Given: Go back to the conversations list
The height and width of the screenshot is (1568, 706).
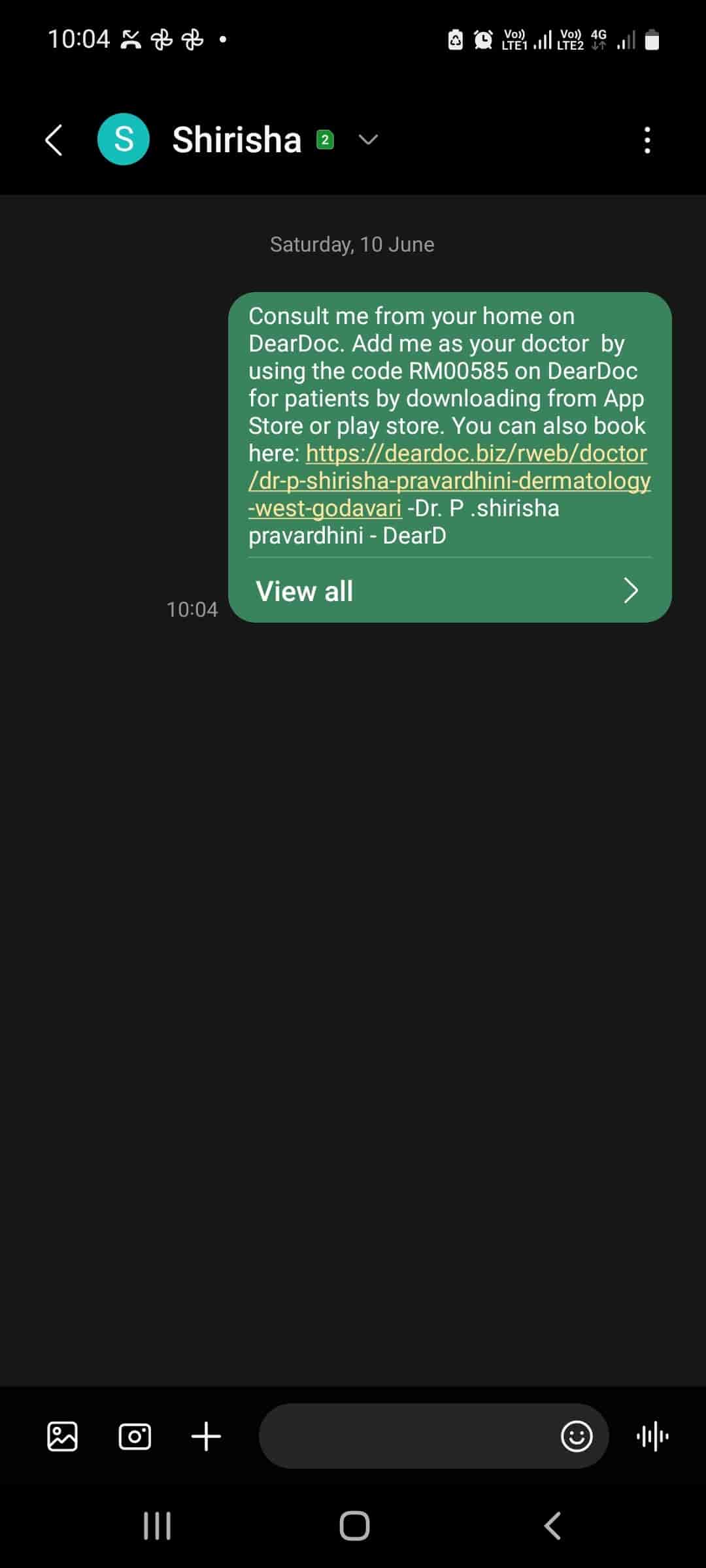Looking at the screenshot, I should [x=54, y=140].
